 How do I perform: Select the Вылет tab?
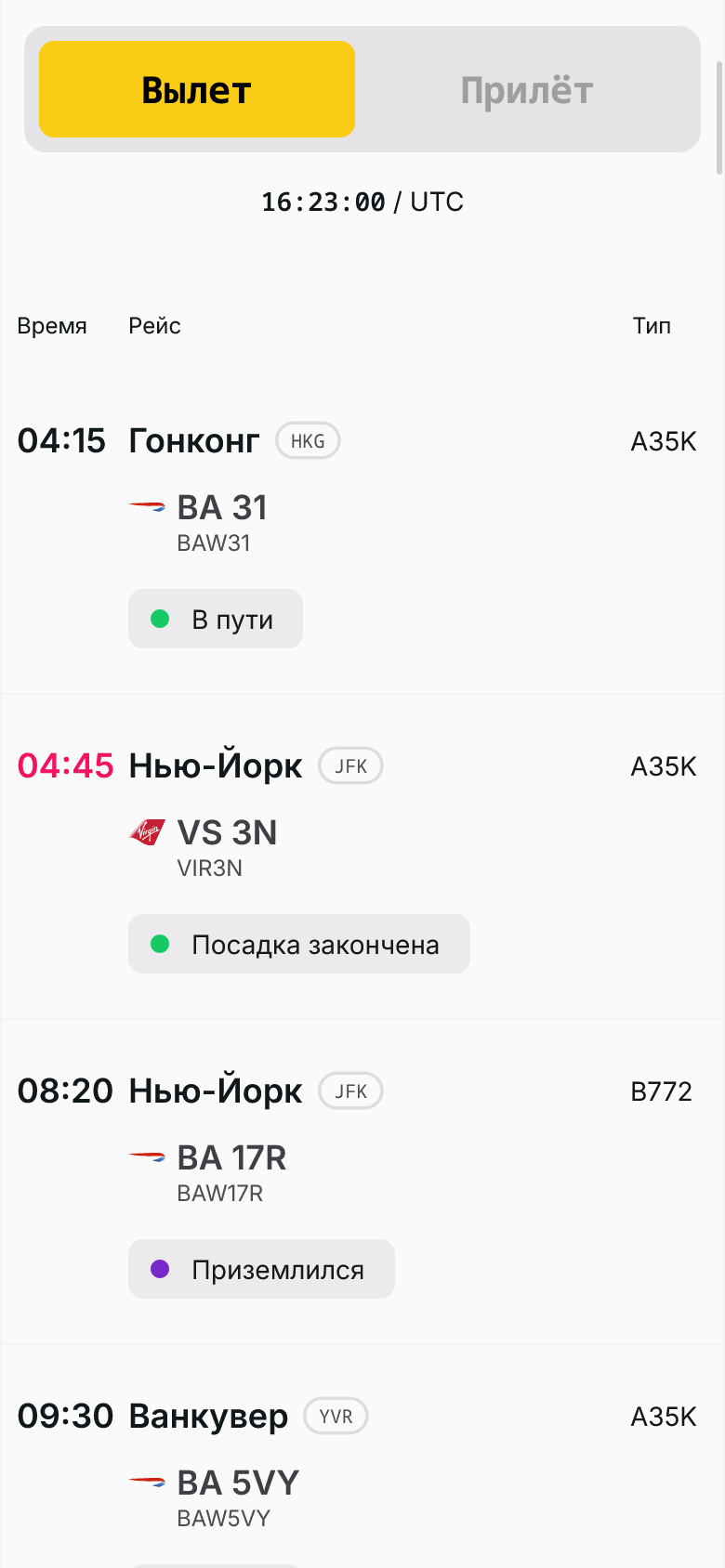click(196, 88)
